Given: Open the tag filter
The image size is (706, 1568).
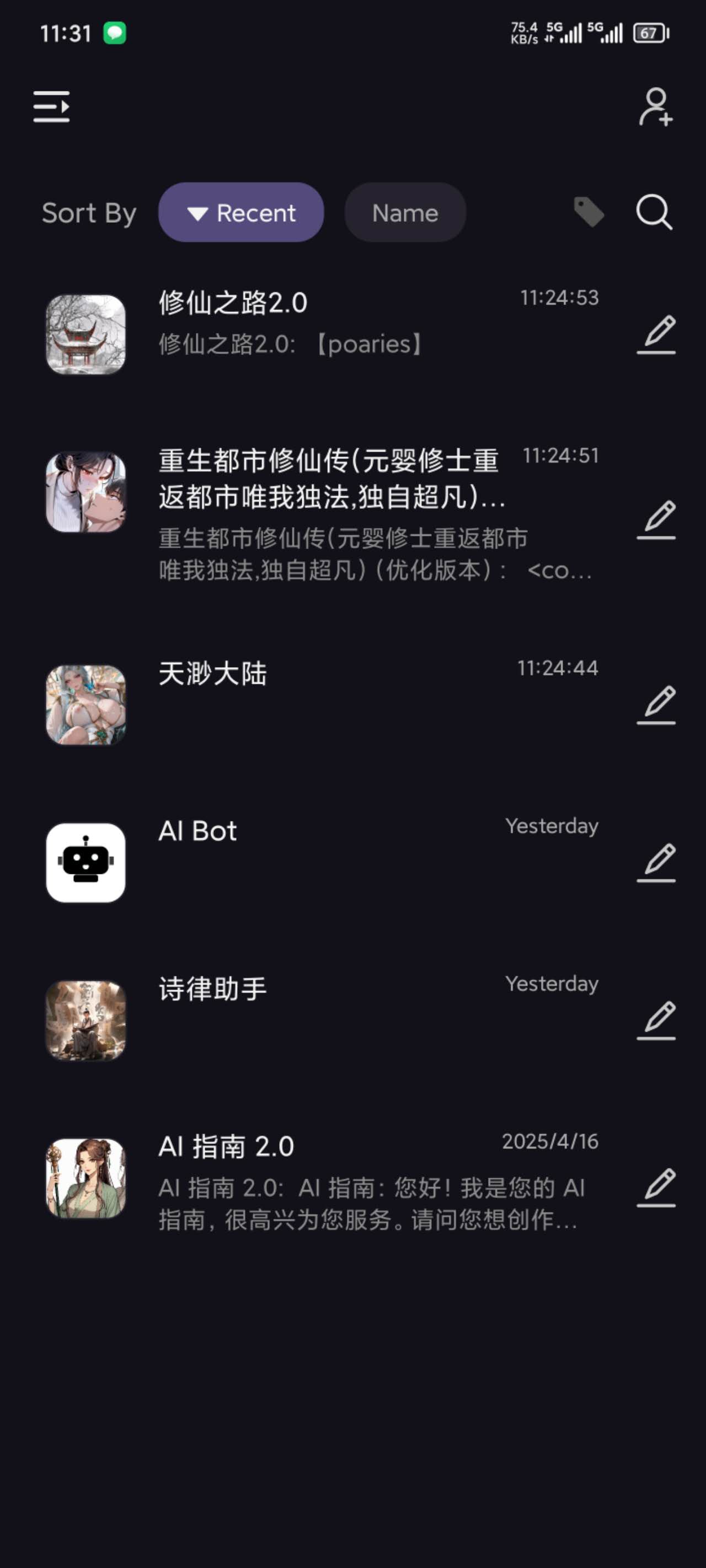Looking at the screenshot, I should [589, 212].
